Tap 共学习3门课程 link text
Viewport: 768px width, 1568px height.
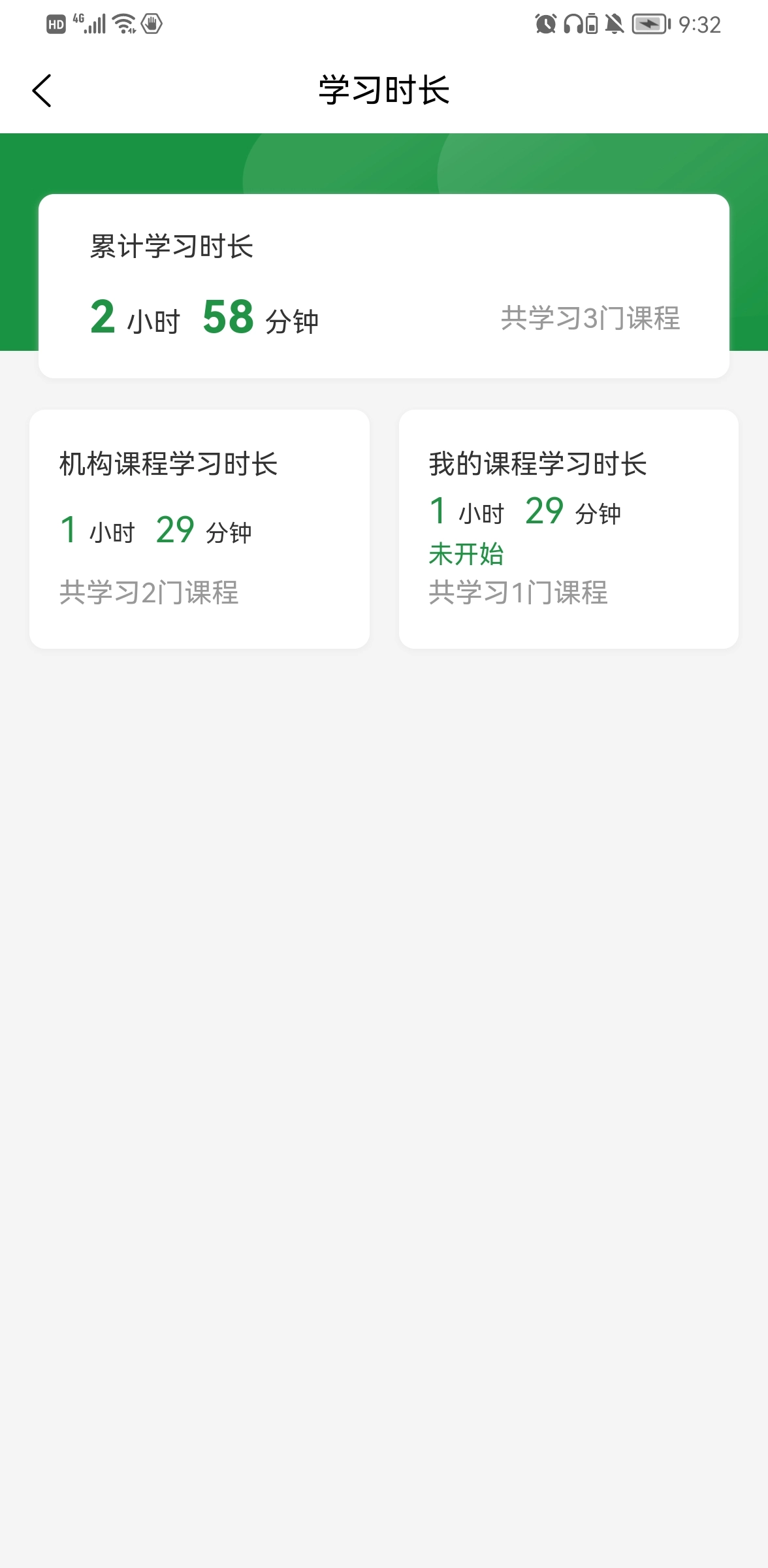[x=590, y=319]
